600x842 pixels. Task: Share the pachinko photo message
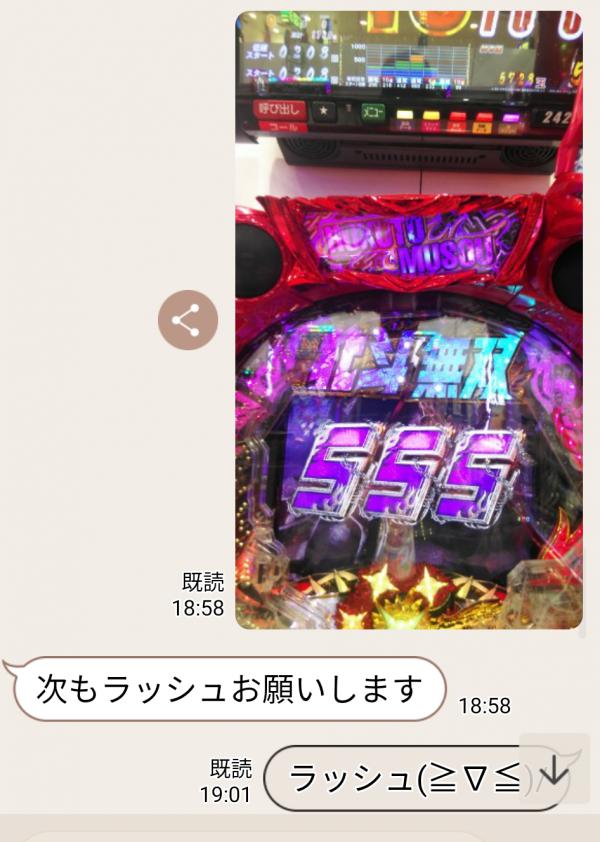click(187, 320)
